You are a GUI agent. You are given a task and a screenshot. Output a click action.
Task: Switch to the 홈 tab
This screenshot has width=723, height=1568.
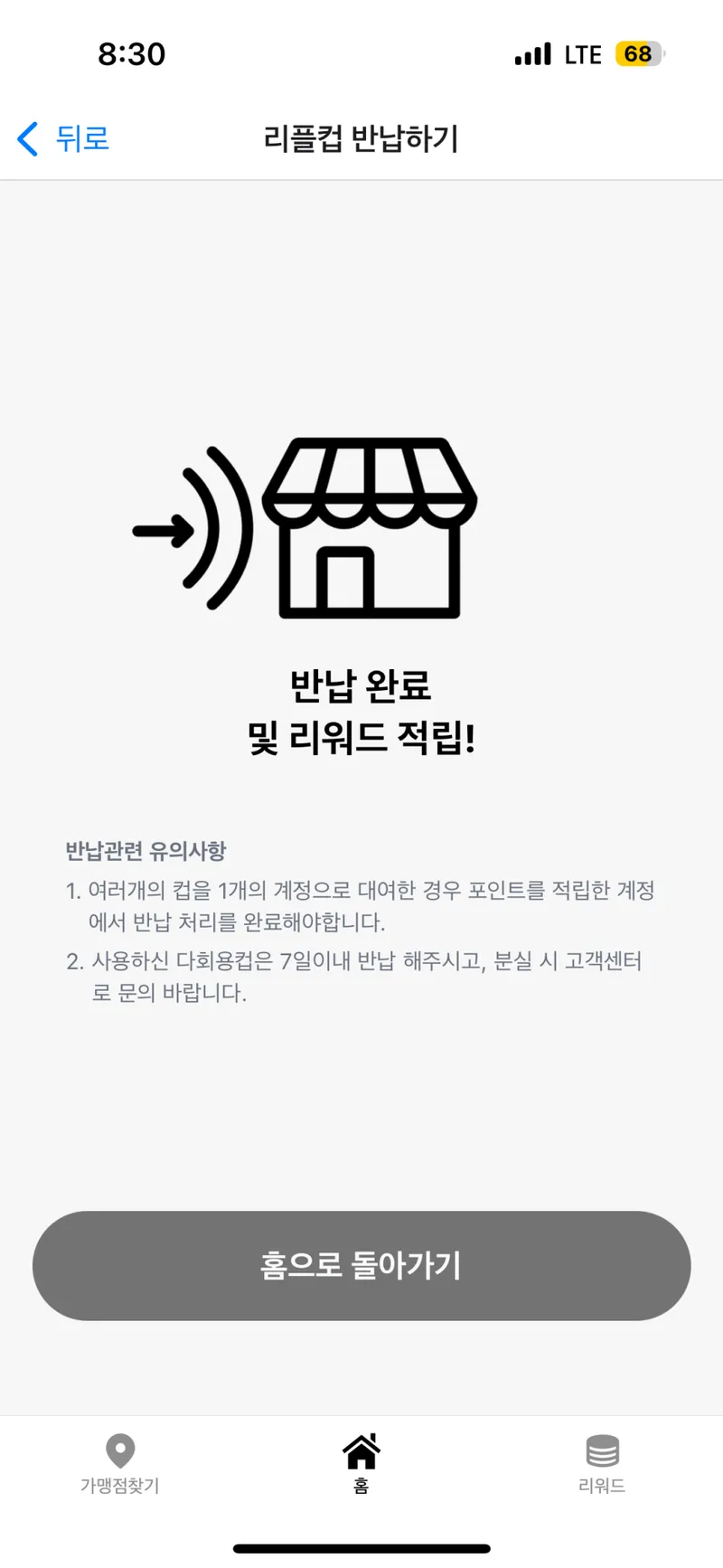[x=361, y=1464]
